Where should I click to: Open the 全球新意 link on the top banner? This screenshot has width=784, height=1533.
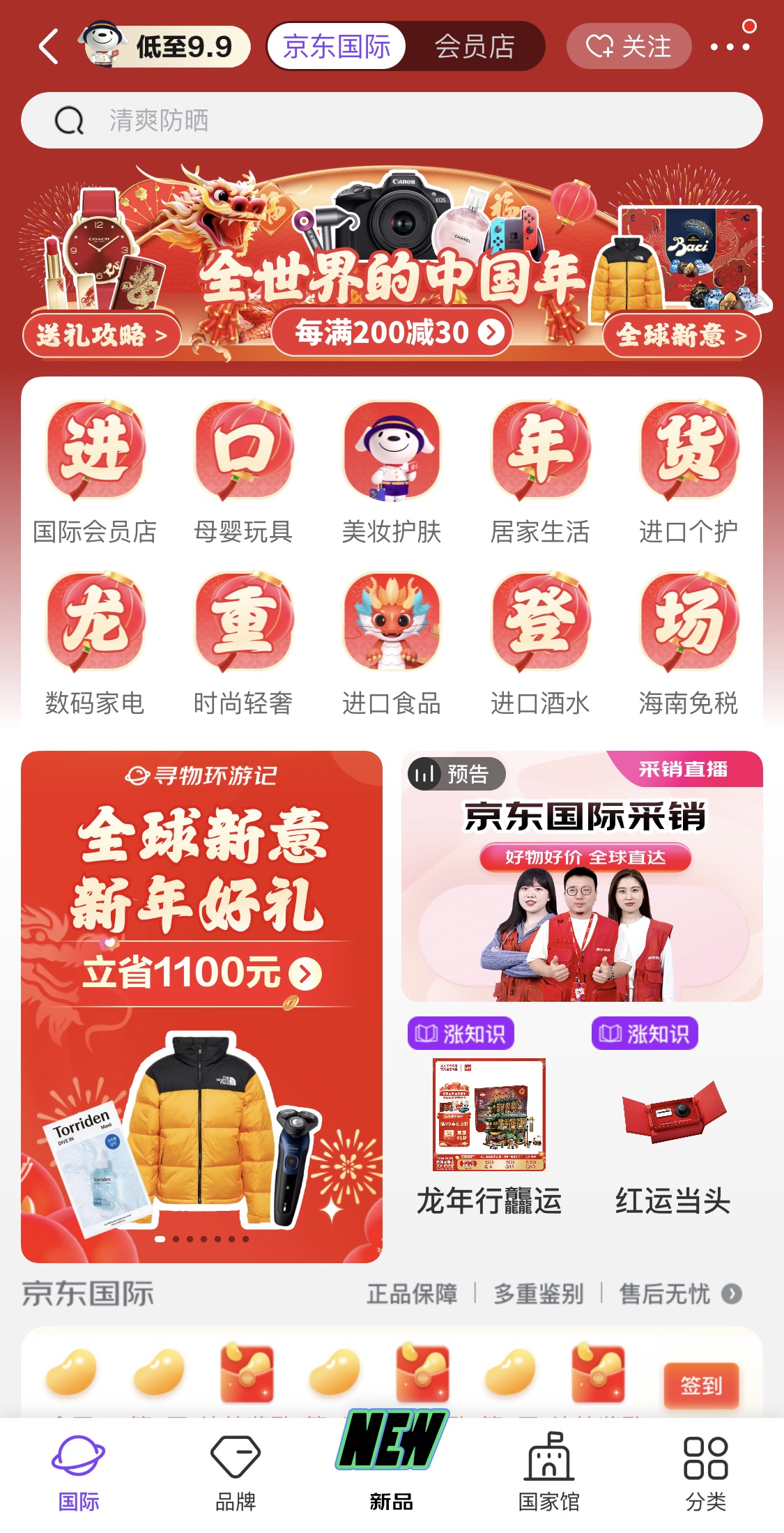point(681,335)
